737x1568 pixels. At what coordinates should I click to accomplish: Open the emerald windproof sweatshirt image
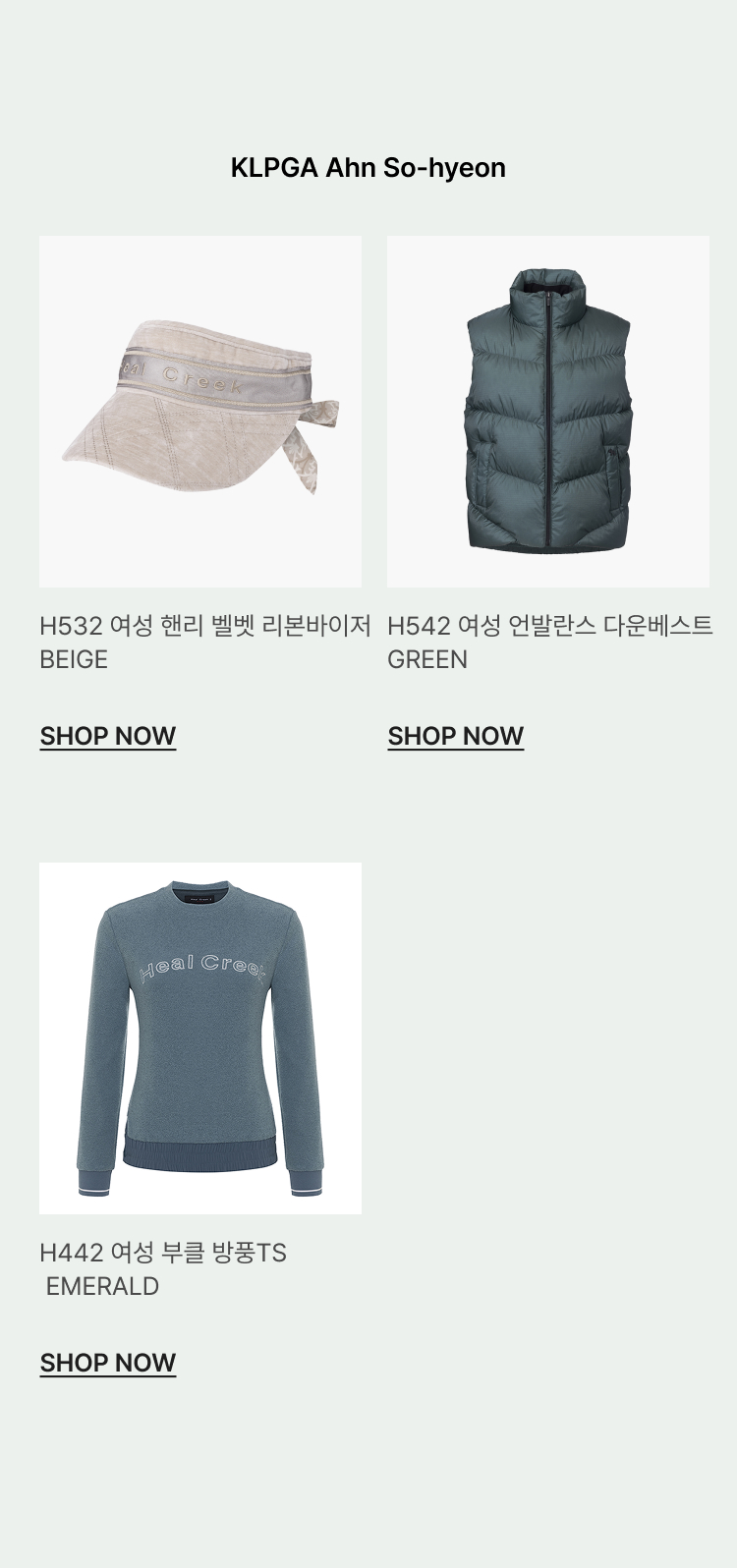pyautogui.click(x=200, y=1037)
